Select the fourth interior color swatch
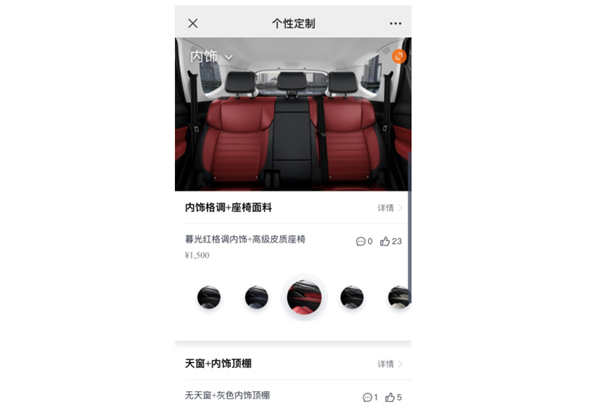 352,297
